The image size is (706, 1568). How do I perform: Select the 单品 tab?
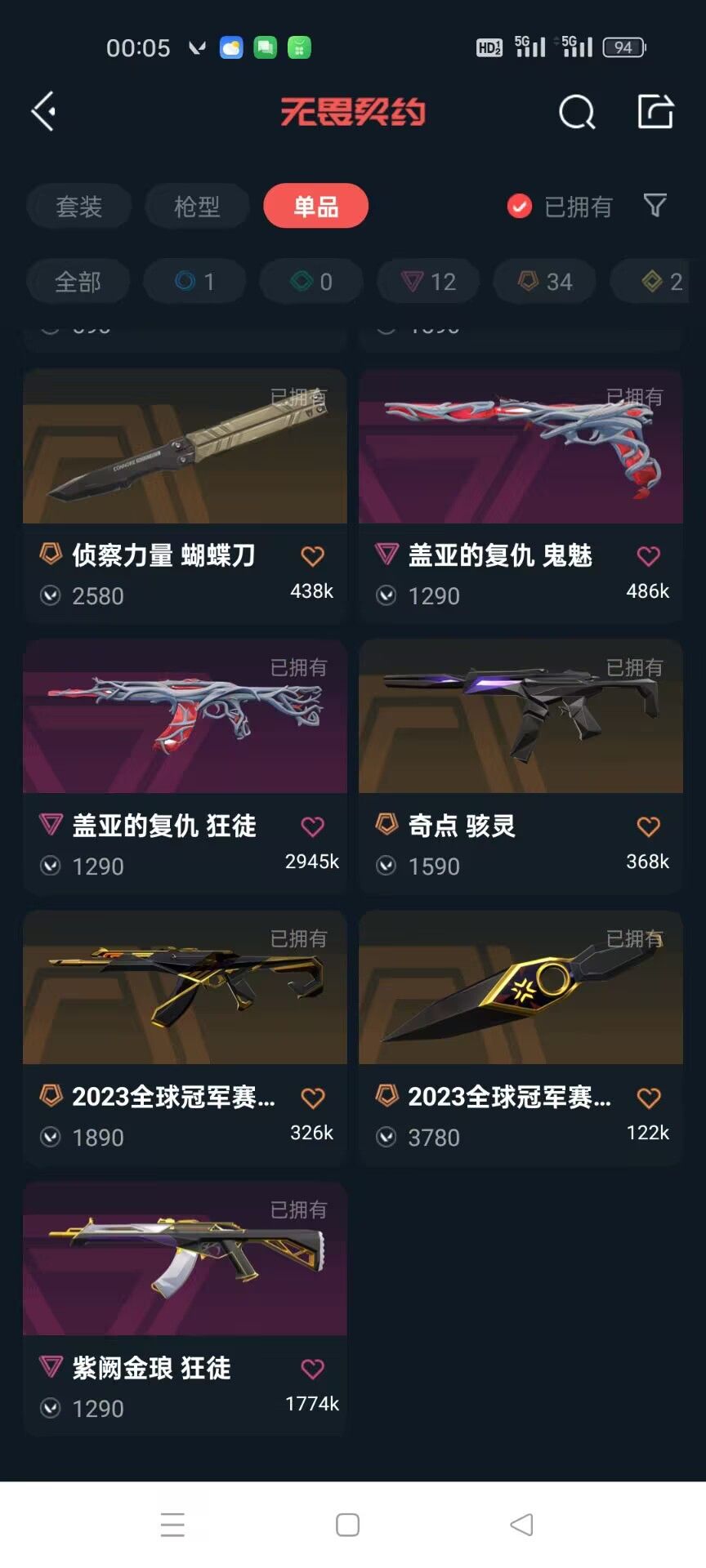[315, 206]
